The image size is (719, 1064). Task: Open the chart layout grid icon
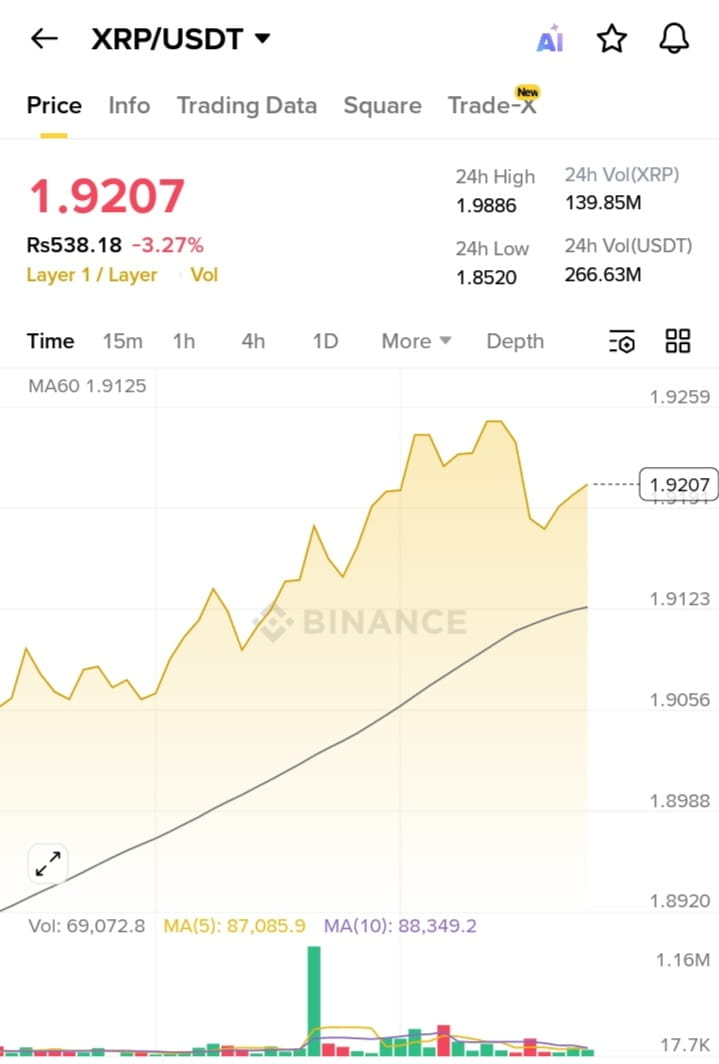click(x=678, y=341)
